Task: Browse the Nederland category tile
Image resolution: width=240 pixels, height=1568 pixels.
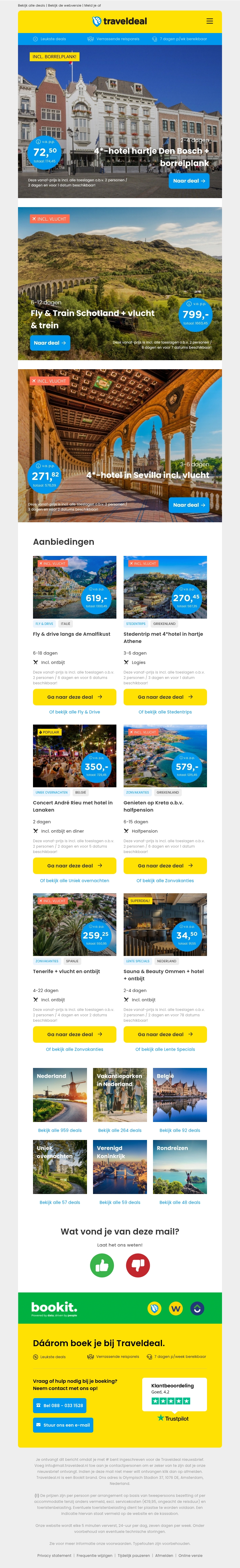Action: click(x=60, y=1095)
